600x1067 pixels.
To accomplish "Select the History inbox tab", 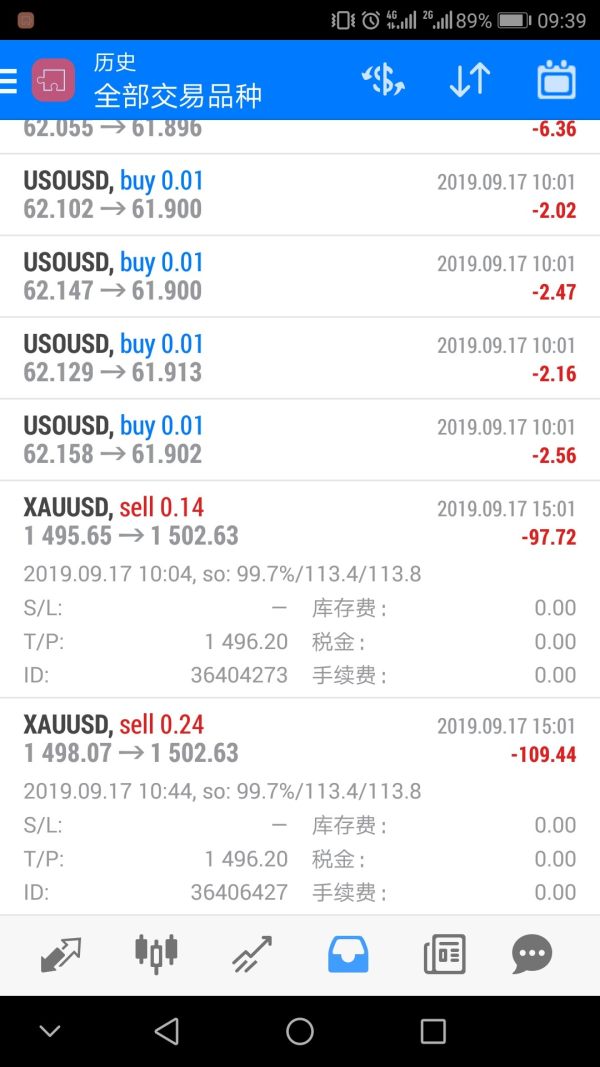I will pos(348,954).
